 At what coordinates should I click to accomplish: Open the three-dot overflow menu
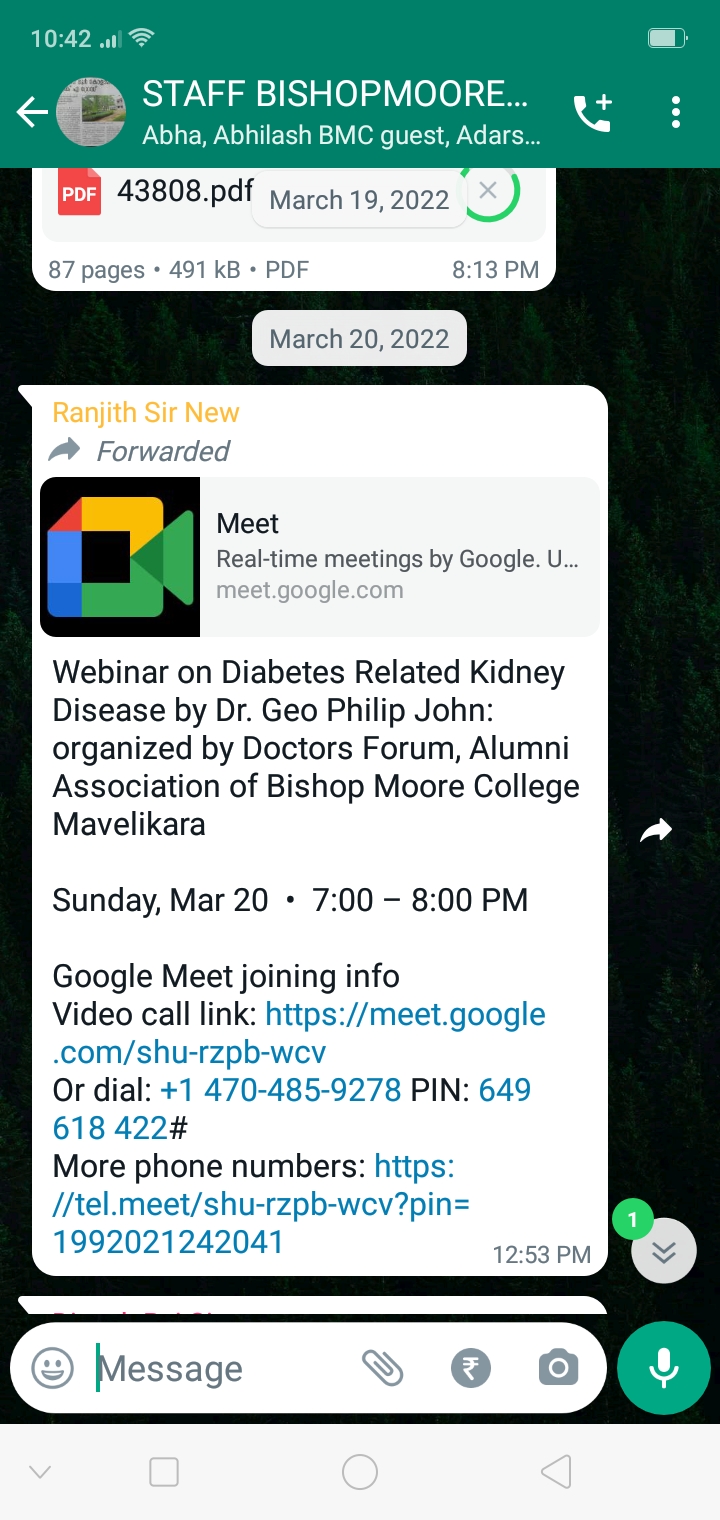[676, 113]
